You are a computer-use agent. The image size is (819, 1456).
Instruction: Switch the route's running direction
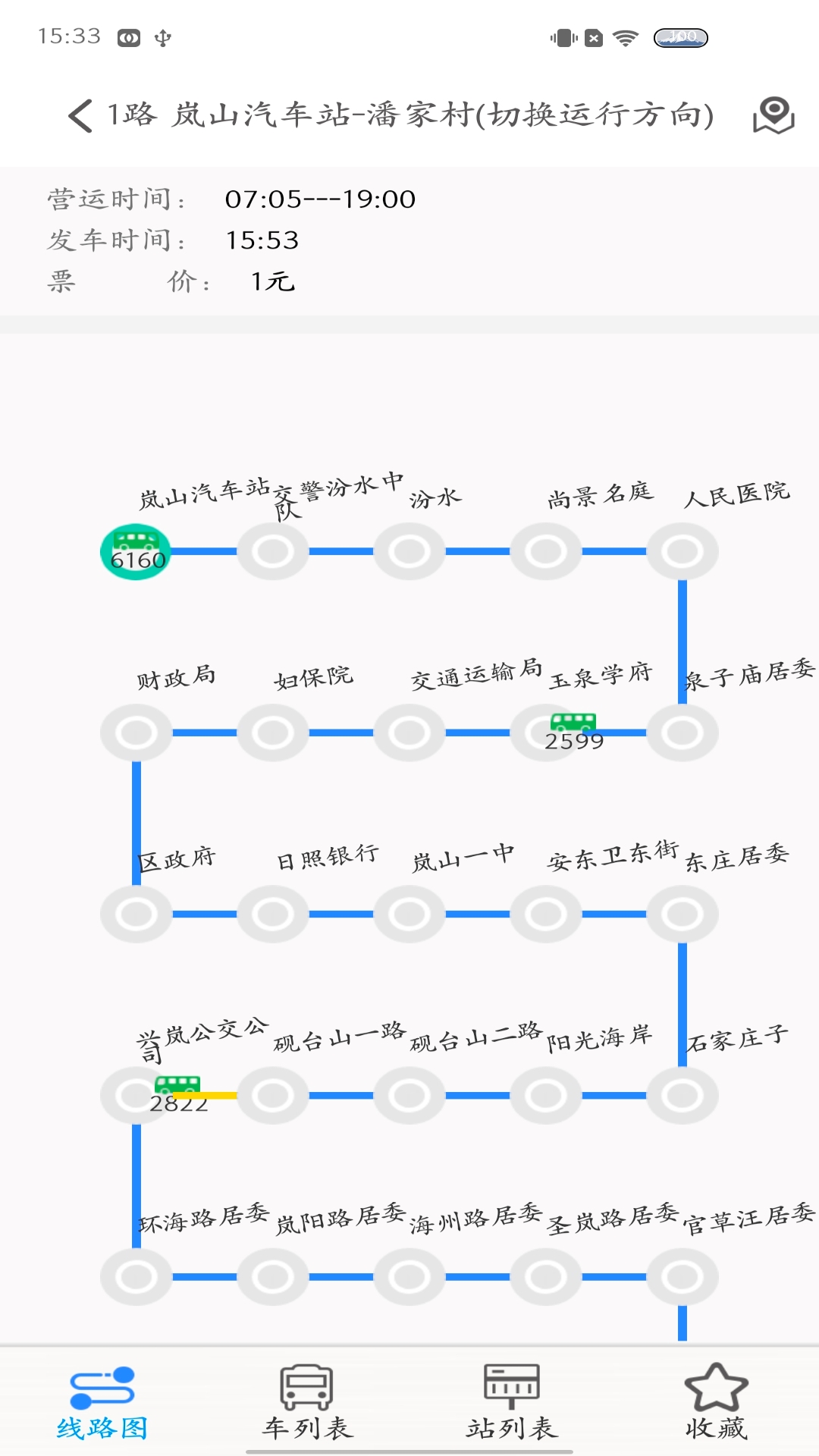599,115
